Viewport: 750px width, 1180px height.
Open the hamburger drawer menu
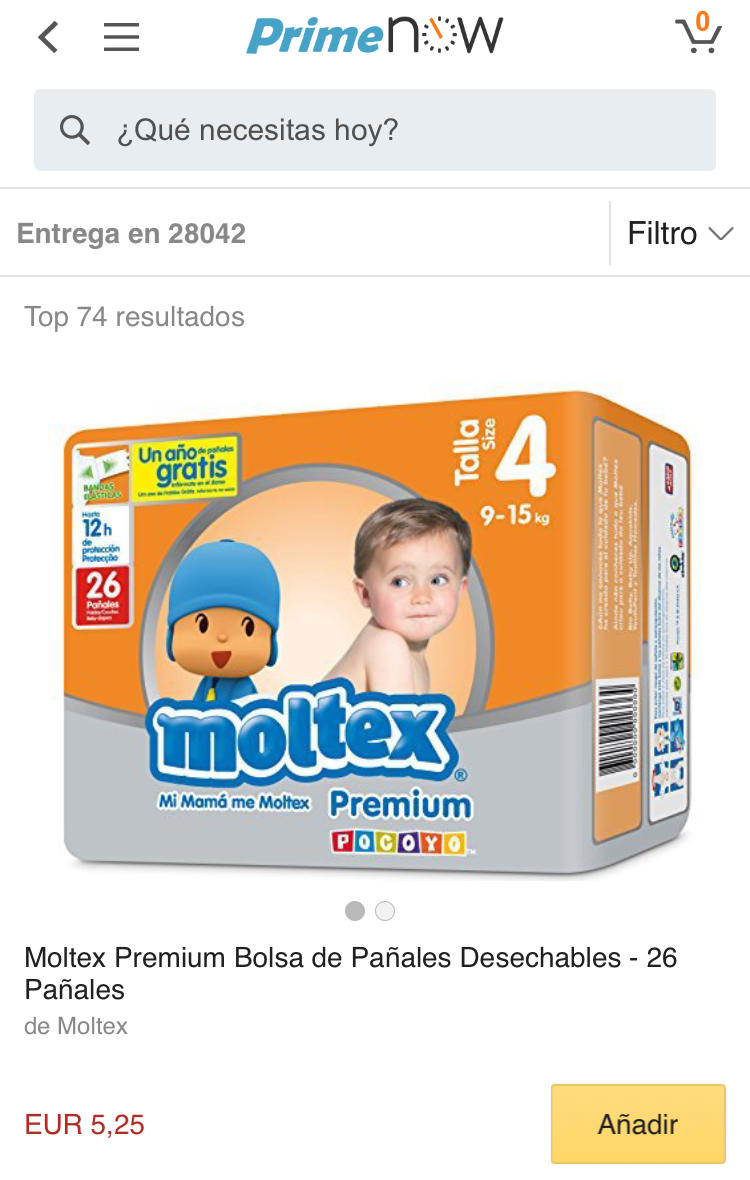(121, 37)
